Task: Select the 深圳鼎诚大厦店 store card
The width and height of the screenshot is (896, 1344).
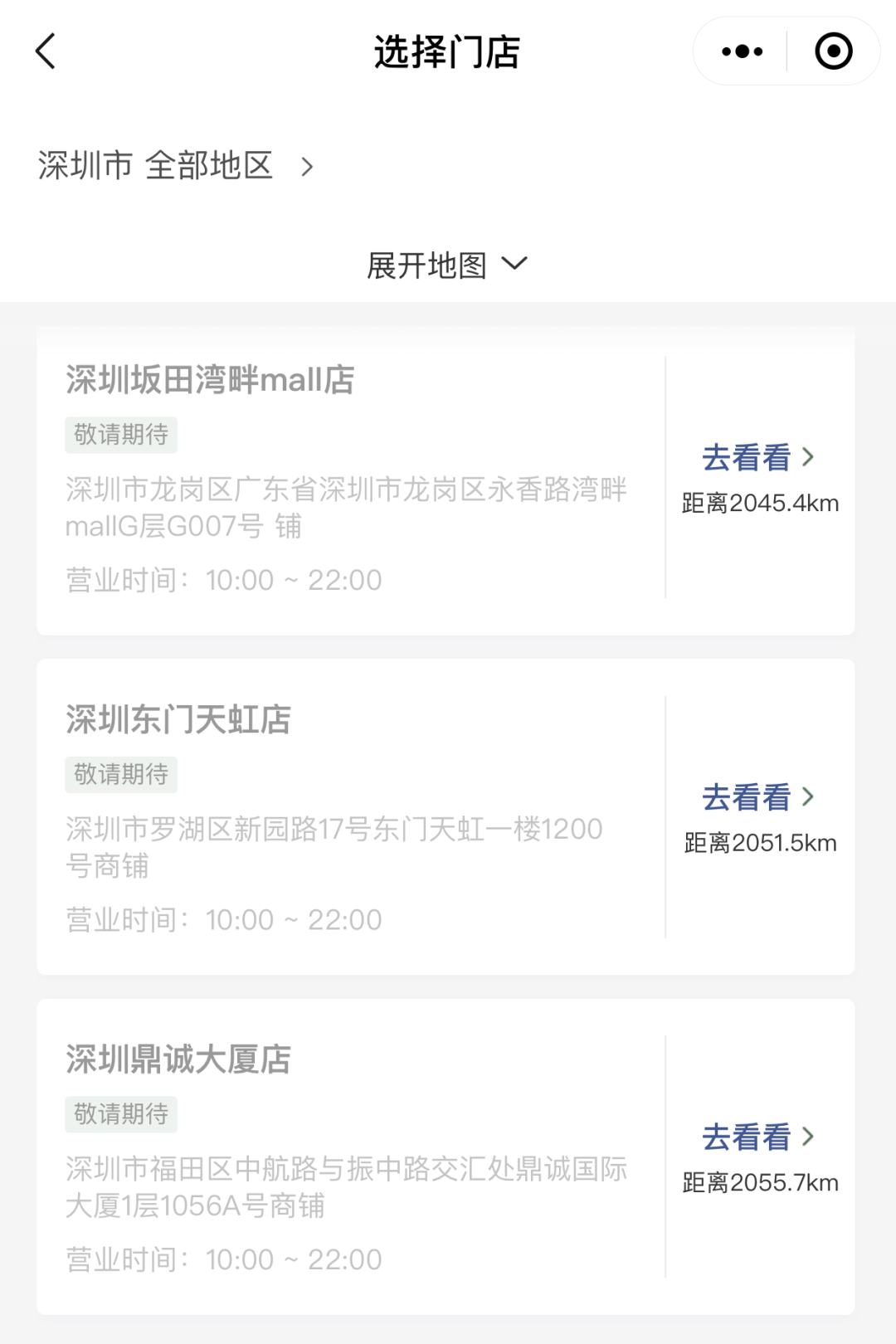Action: tap(348, 1157)
